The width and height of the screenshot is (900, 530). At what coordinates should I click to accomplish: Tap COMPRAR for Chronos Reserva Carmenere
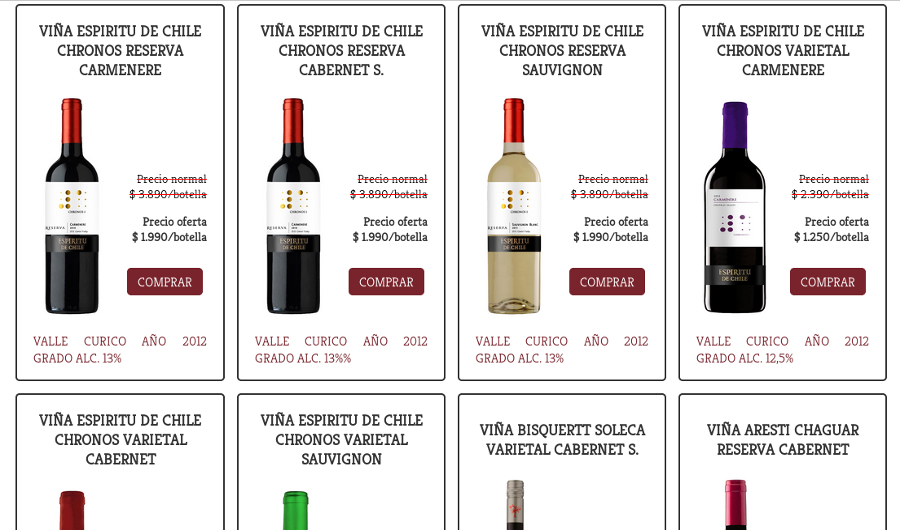[165, 282]
